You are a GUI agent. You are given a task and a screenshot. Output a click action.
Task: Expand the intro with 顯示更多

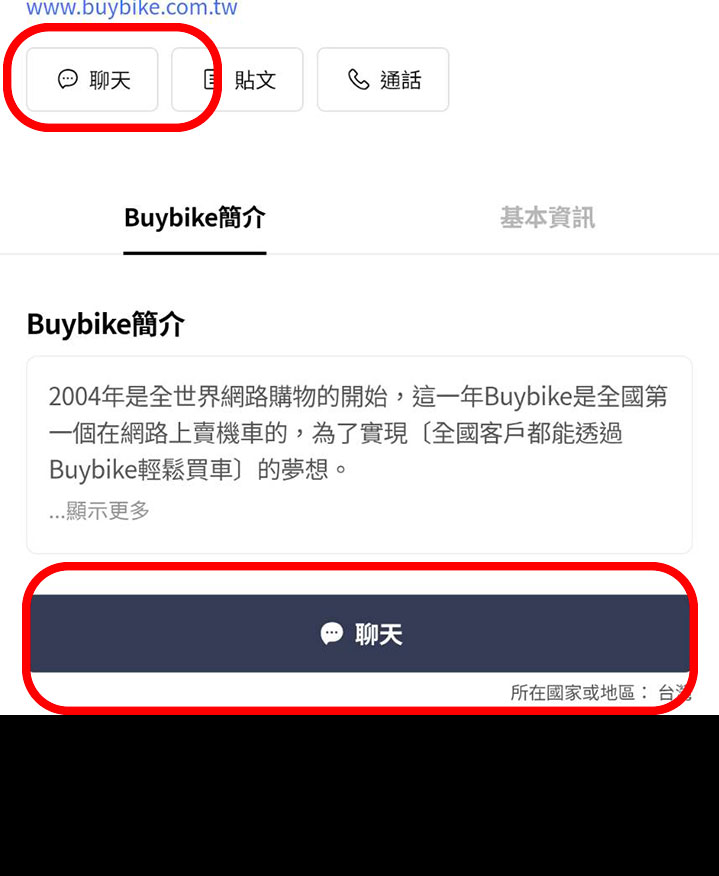tap(100, 511)
